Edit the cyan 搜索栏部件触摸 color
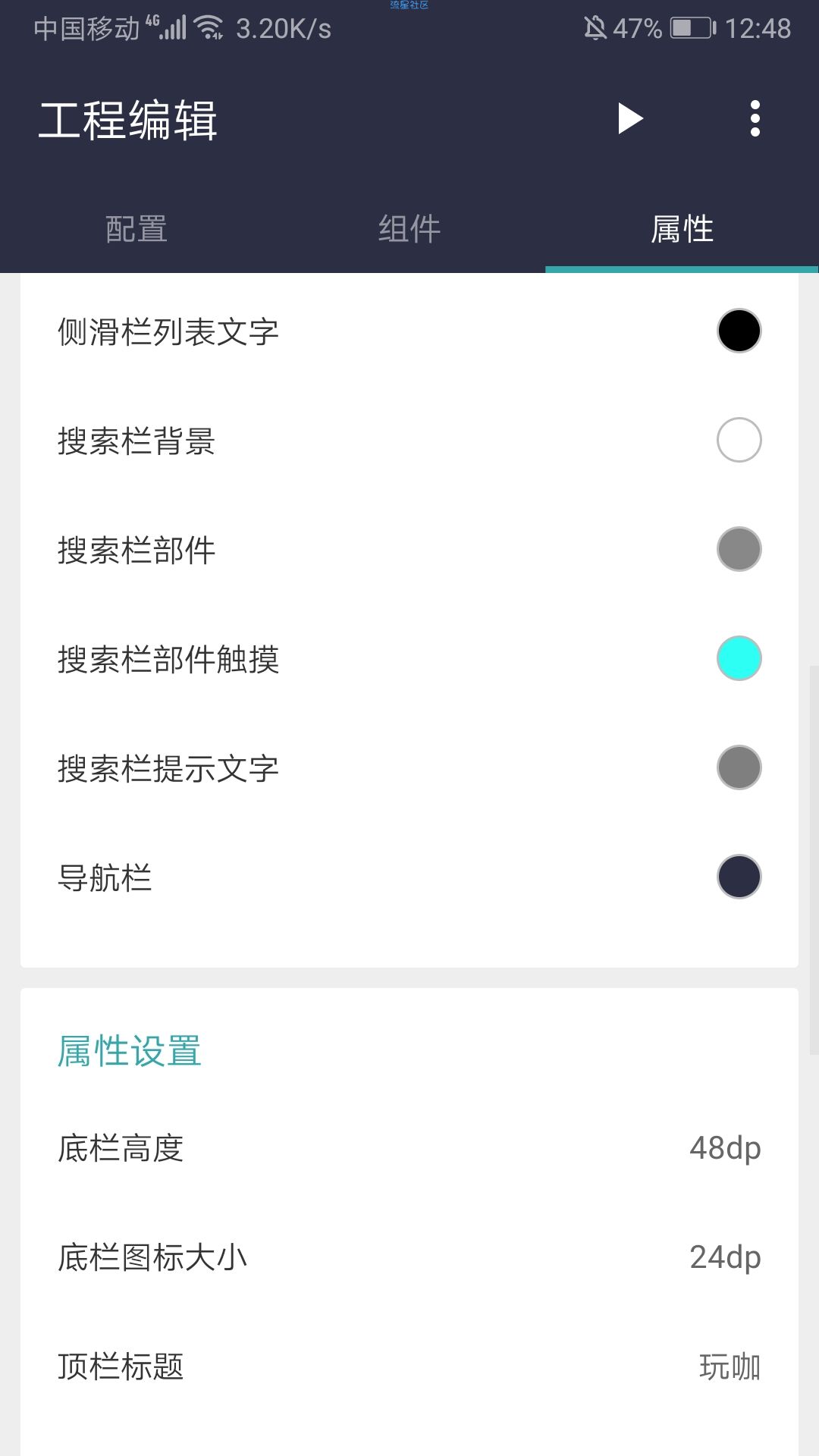Image resolution: width=819 pixels, height=1456 pixels. click(739, 658)
